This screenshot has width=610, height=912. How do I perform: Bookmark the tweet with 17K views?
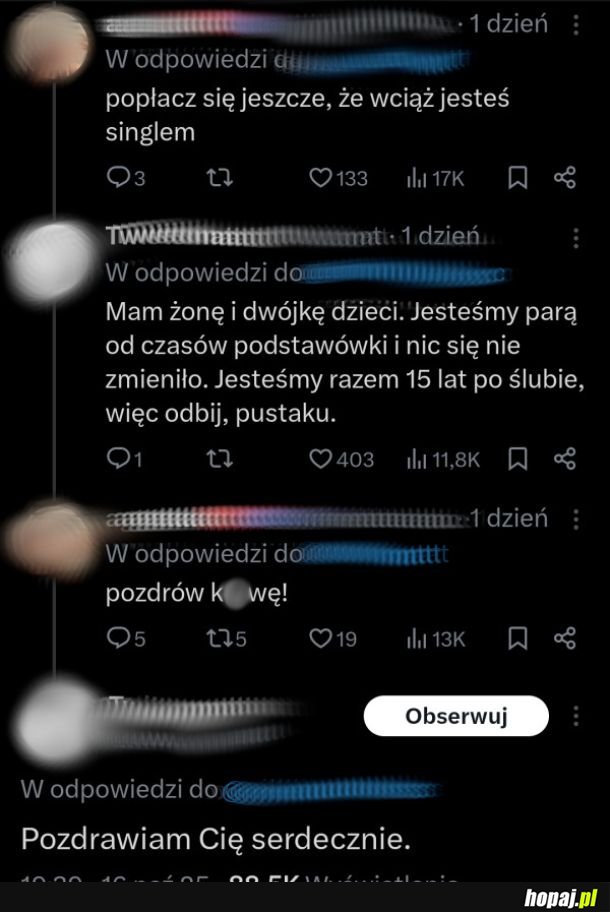(517, 178)
